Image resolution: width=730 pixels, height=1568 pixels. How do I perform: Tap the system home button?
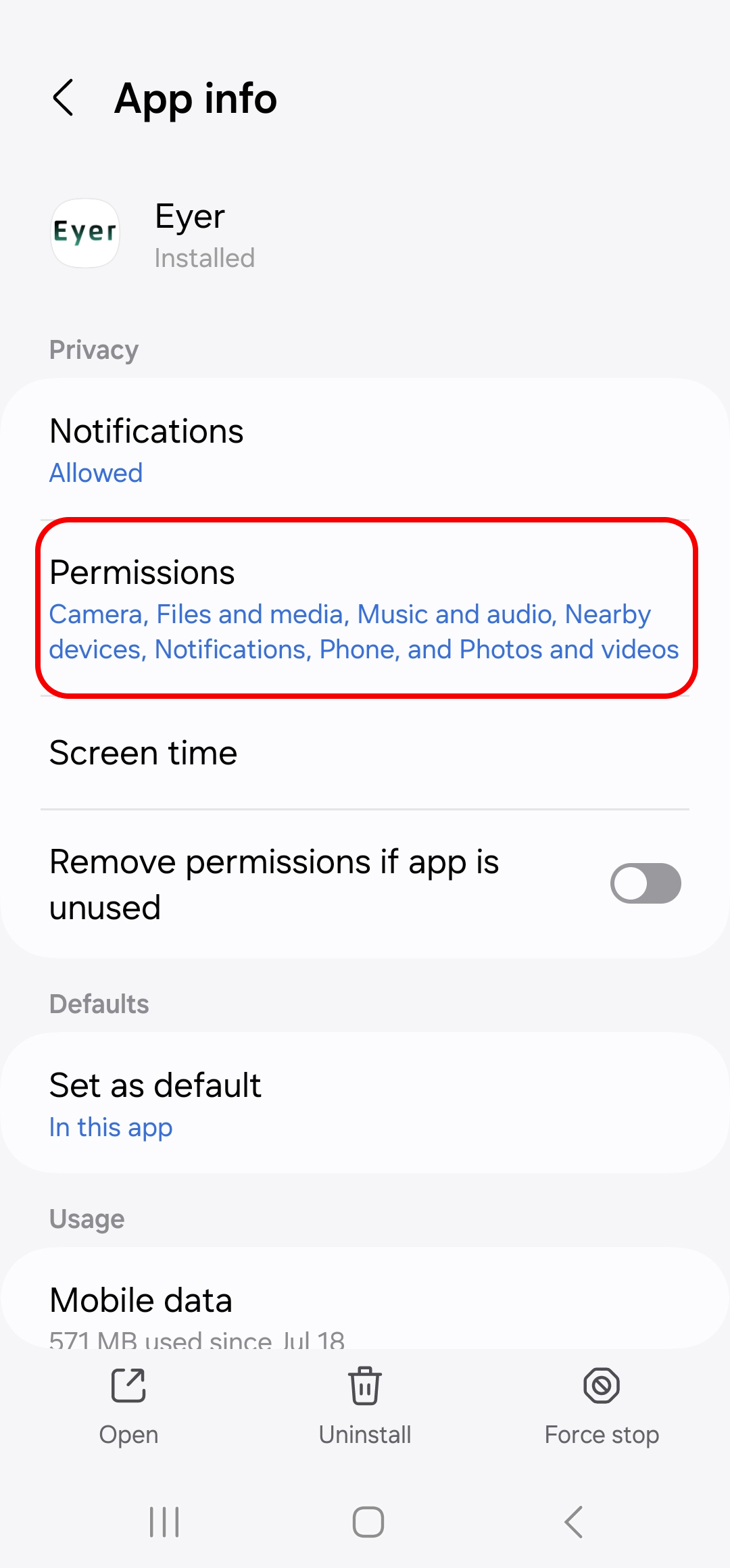368,1522
